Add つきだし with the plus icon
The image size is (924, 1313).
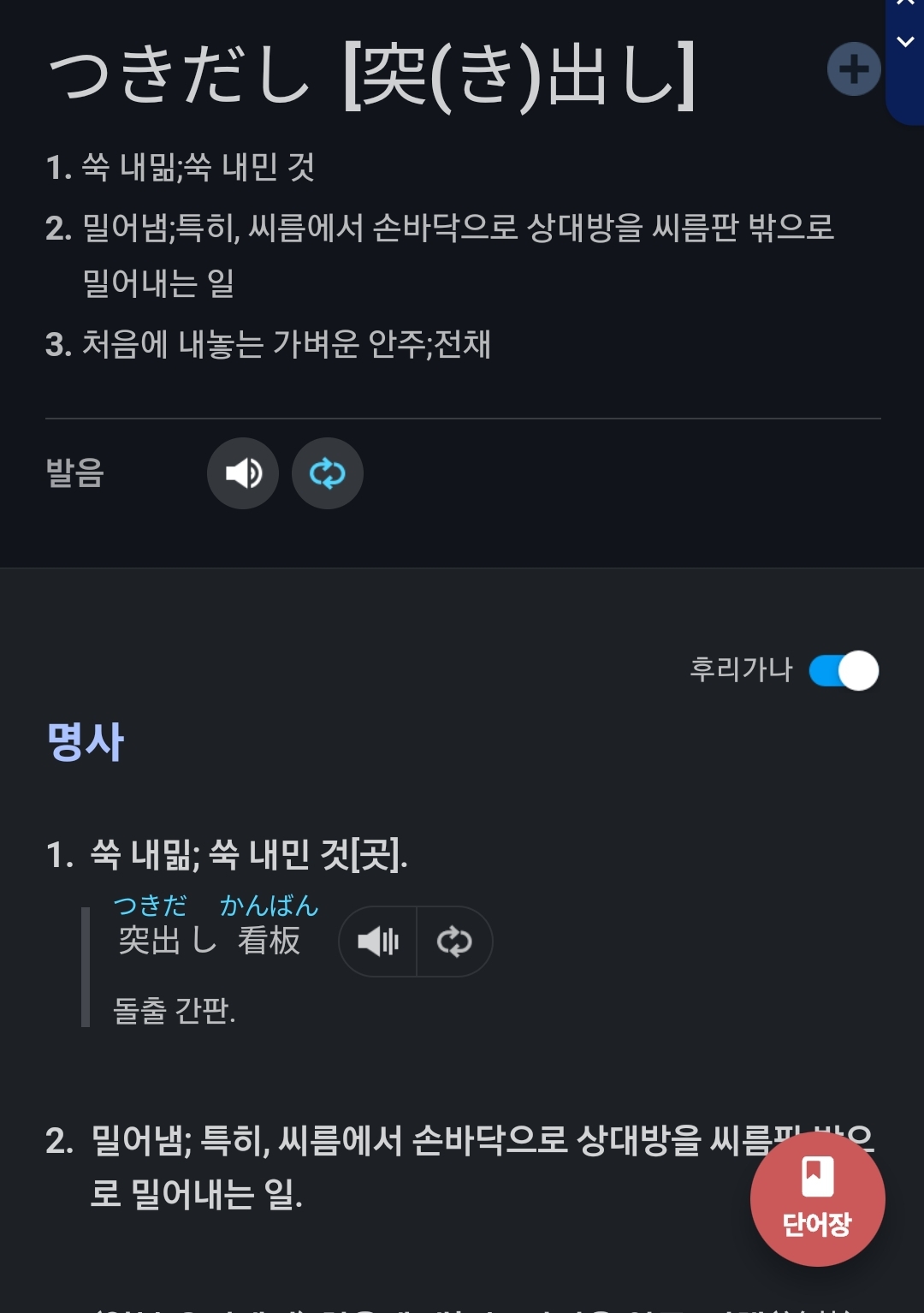(854, 69)
